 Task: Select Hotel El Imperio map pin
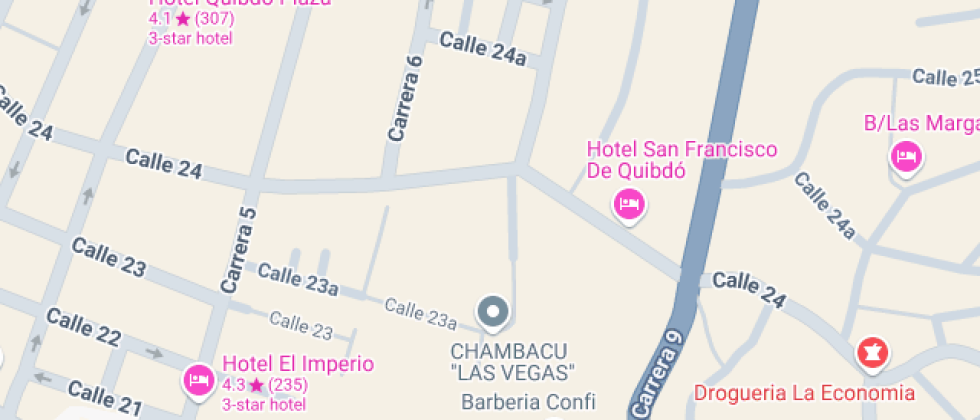coord(197,379)
